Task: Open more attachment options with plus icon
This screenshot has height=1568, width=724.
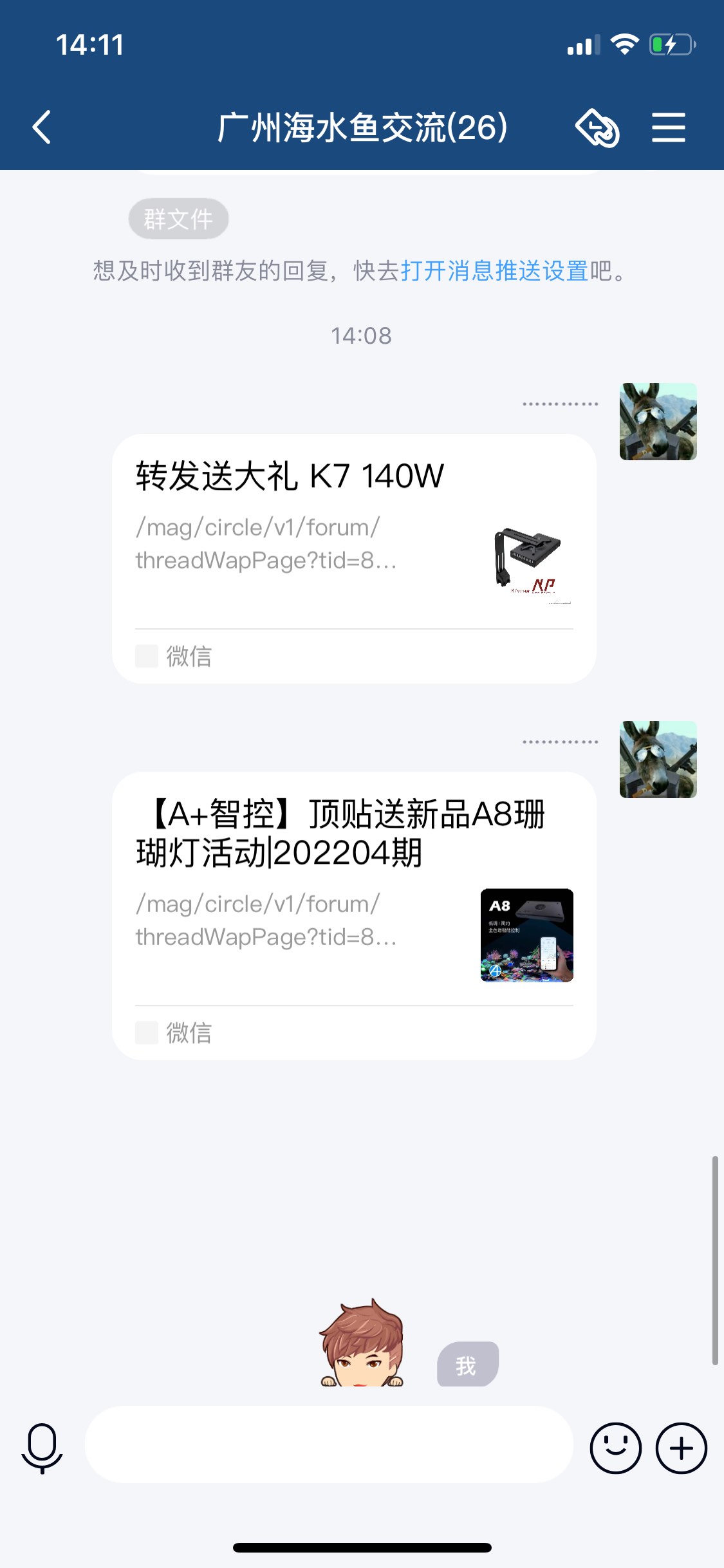Action: pyautogui.click(x=681, y=1448)
